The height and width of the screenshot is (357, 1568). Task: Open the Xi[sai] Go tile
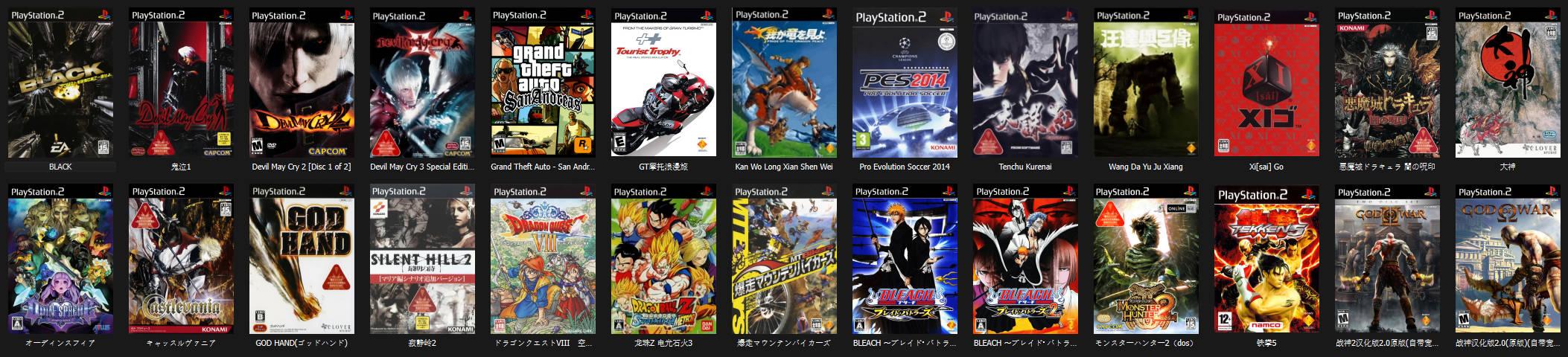coord(1266,83)
